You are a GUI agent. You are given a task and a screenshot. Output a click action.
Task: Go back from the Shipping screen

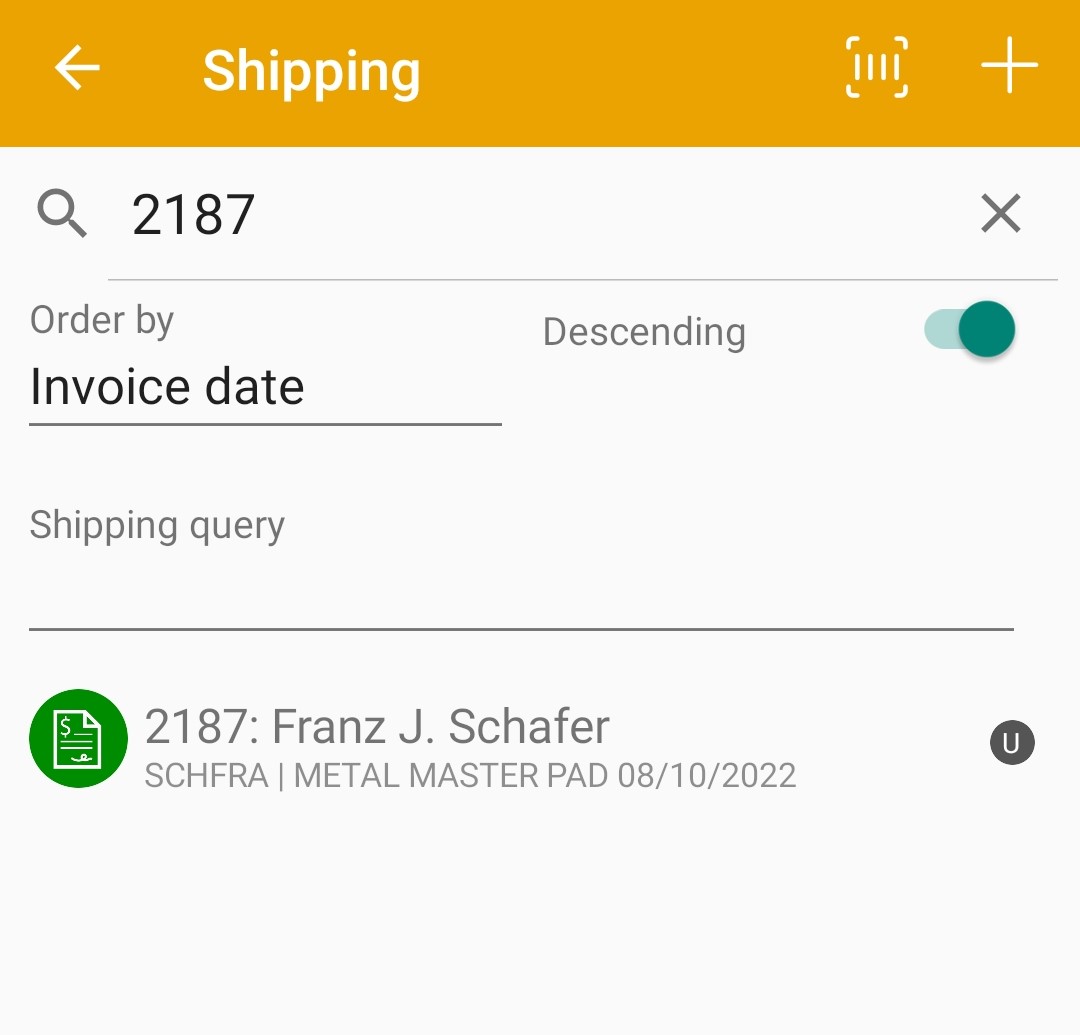(77, 69)
